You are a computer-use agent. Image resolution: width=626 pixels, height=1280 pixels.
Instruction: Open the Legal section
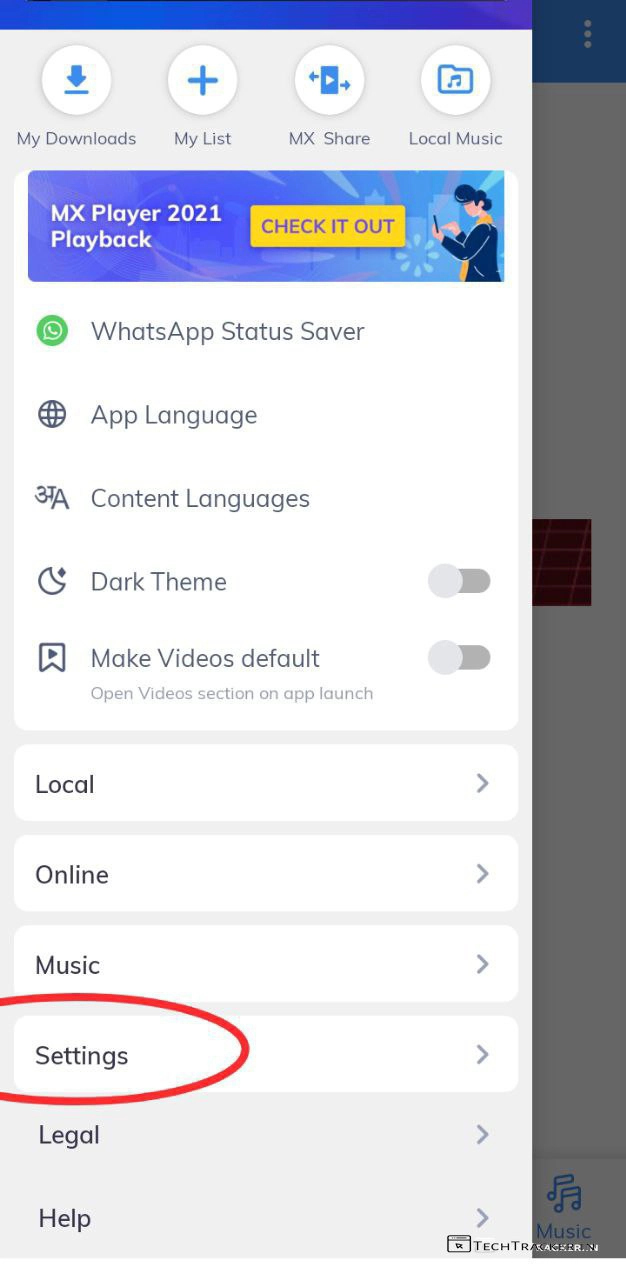tap(265, 1135)
